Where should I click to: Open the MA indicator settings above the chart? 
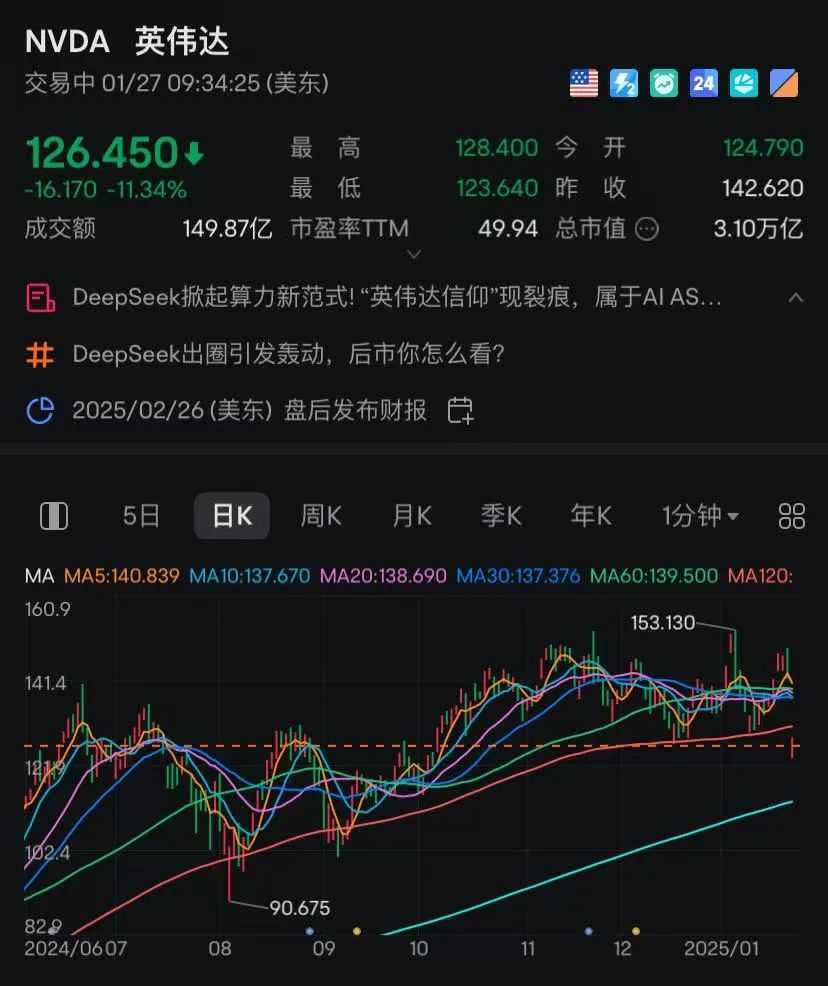point(39,576)
